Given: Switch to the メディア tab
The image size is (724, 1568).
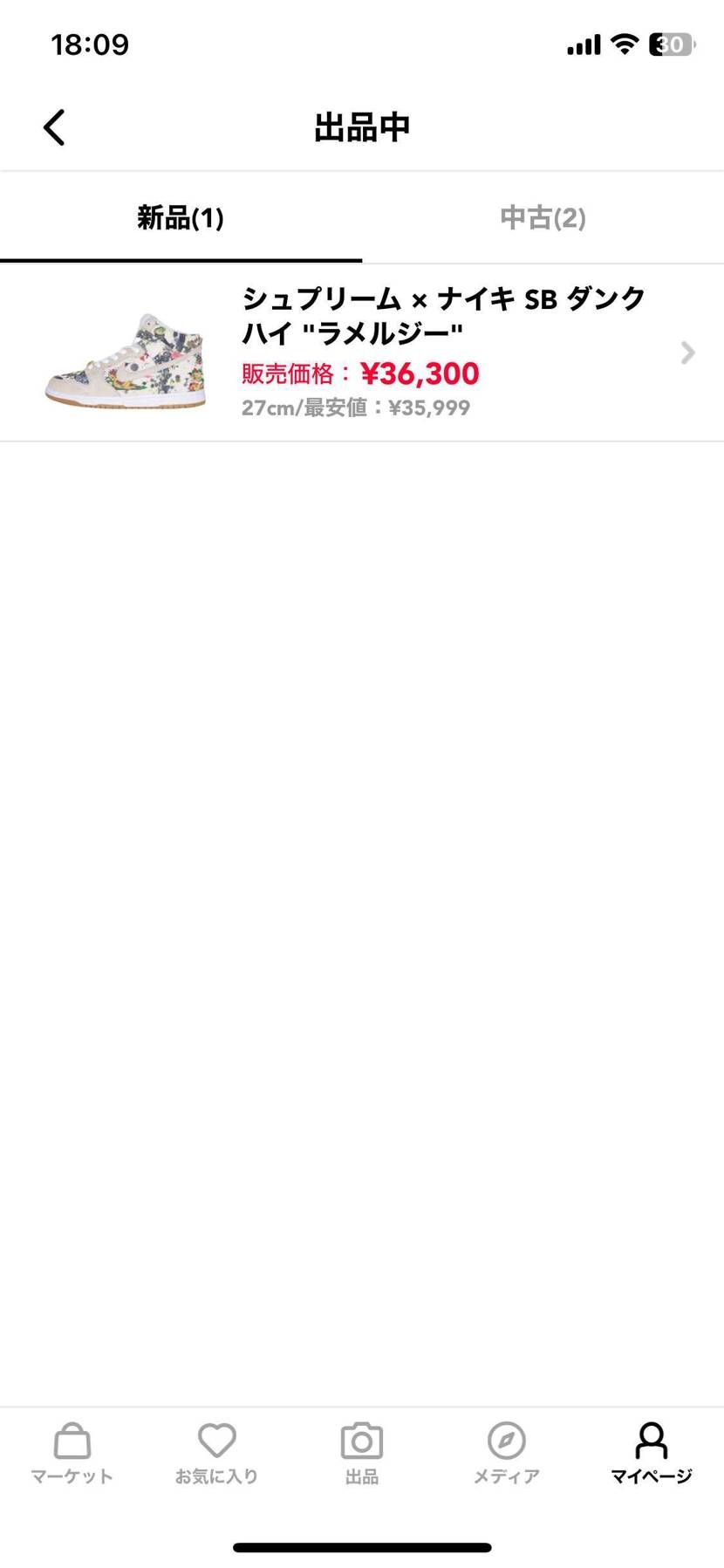Looking at the screenshot, I should 506,1453.
